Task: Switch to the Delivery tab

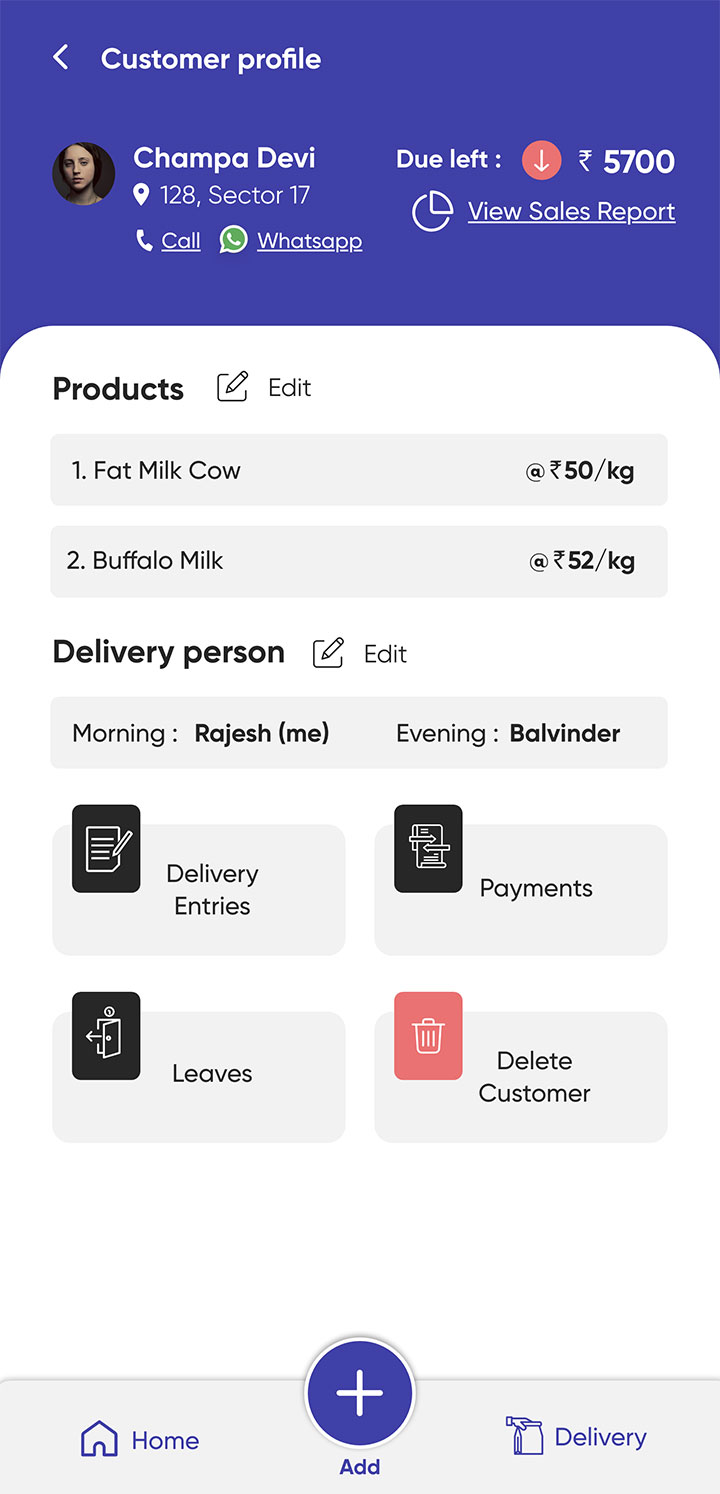Action: click(x=576, y=1437)
